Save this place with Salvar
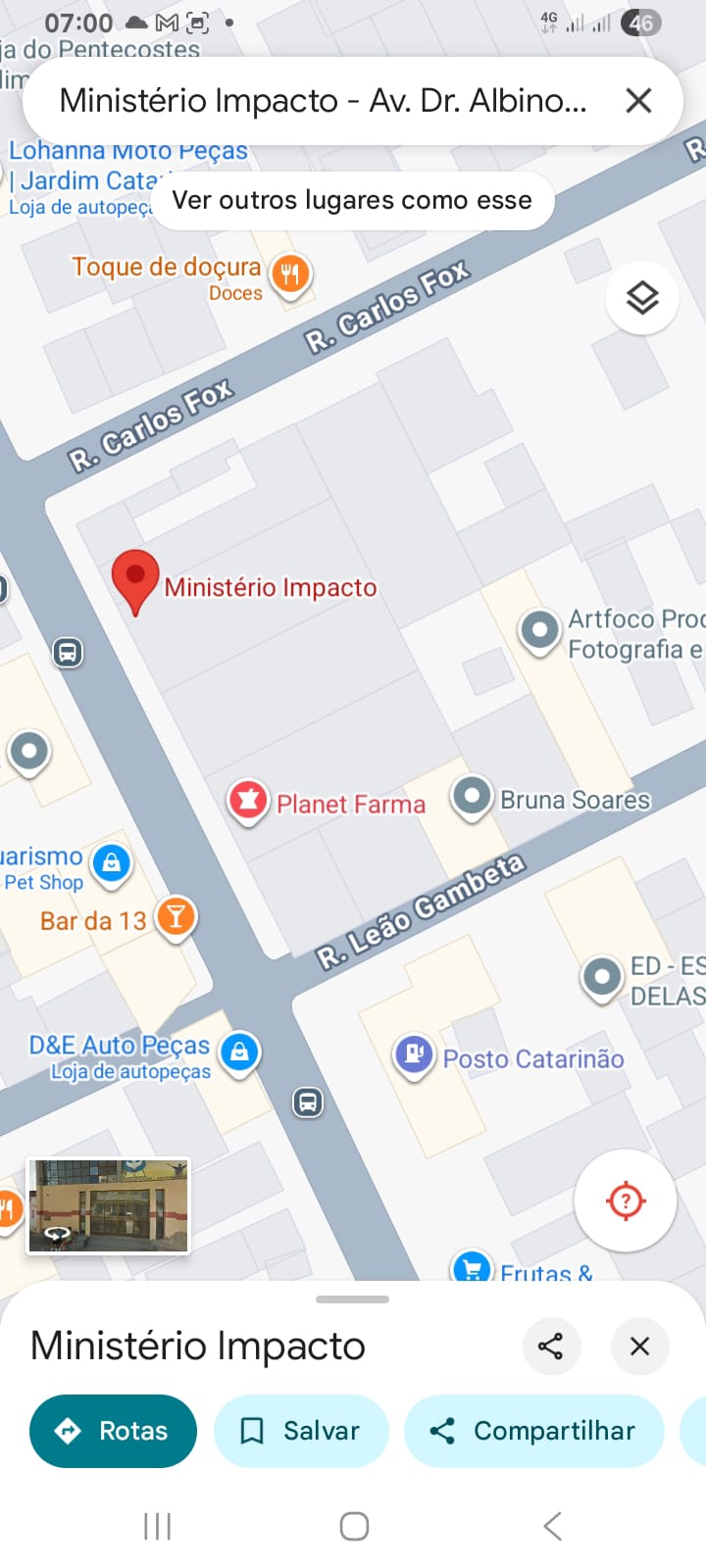The width and height of the screenshot is (706, 1568). pyautogui.click(x=301, y=1431)
